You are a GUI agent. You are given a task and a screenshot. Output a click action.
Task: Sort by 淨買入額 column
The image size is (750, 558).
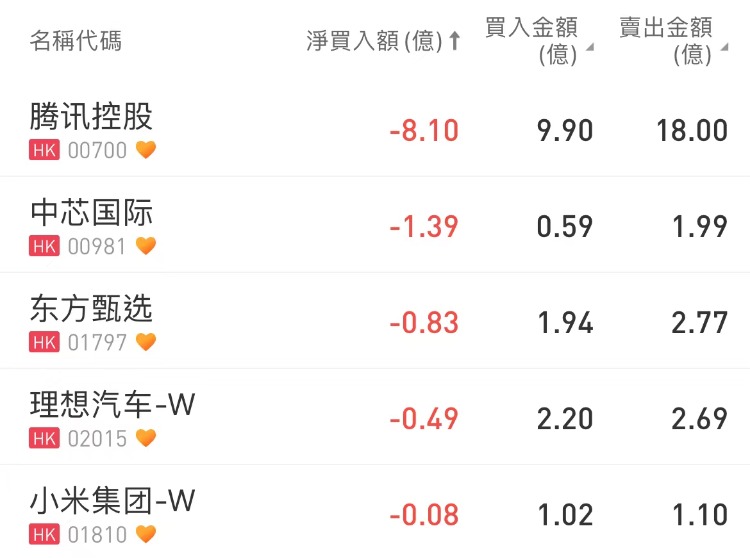[383, 41]
